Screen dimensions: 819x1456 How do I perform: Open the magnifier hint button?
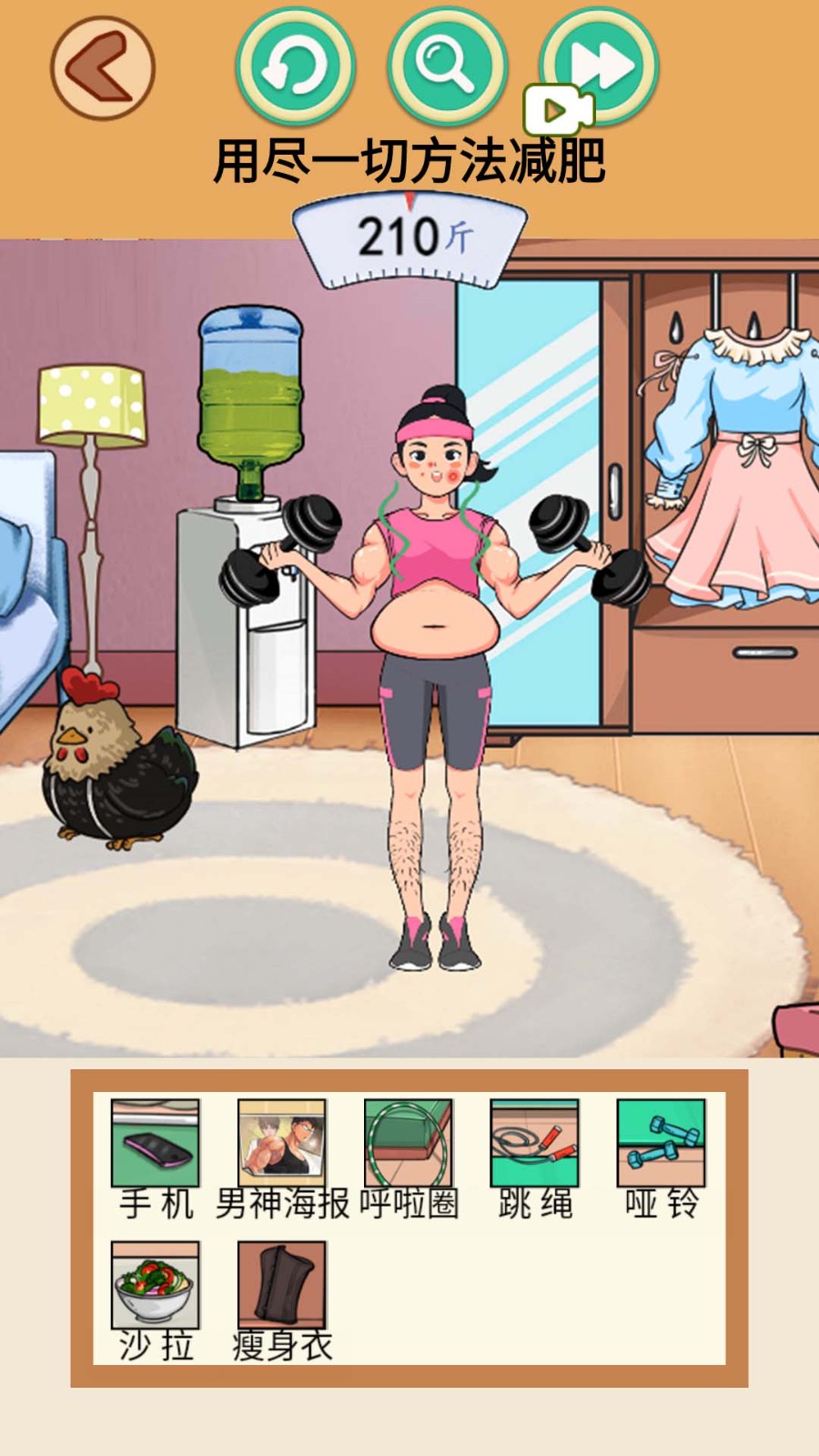pyautogui.click(x=446, y=66)
